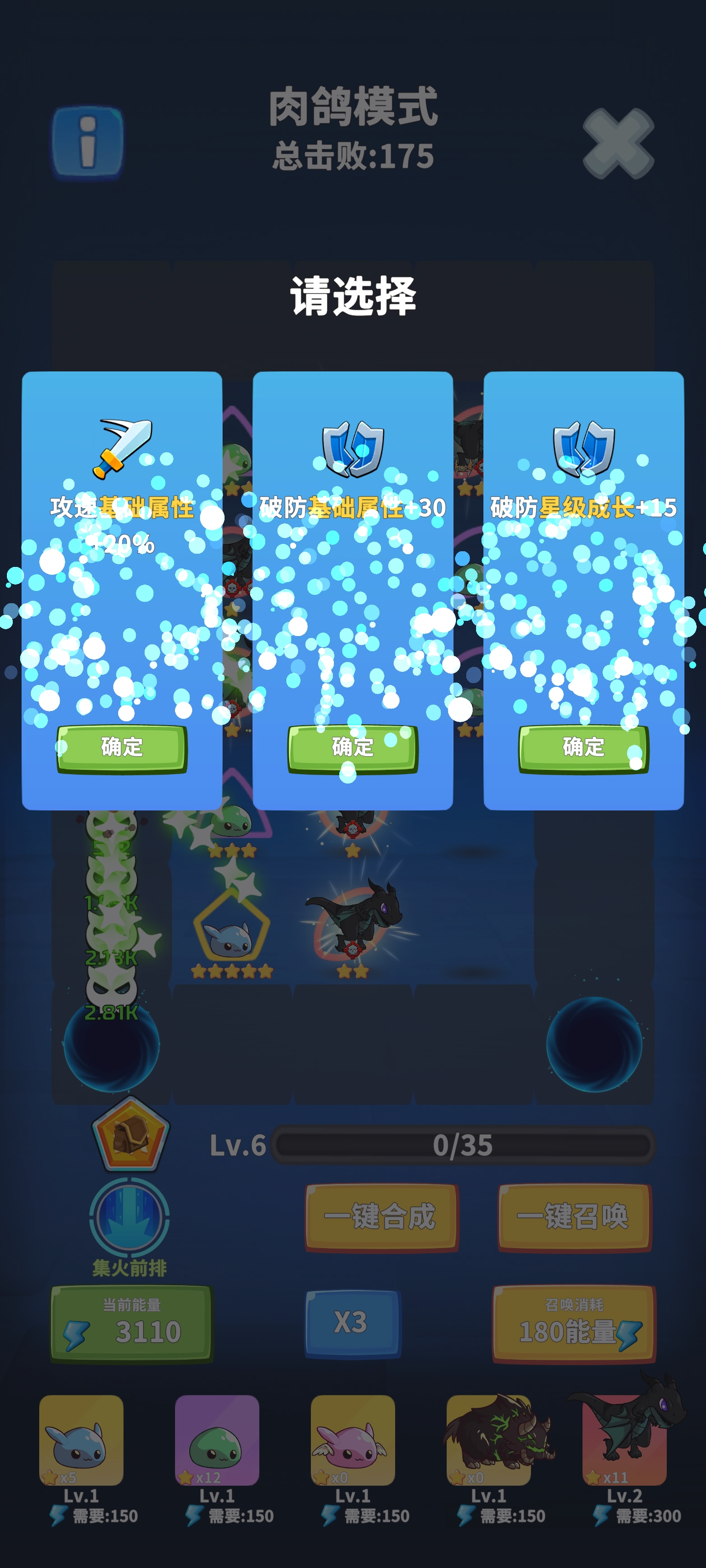Confirm the 攻速基础属性 +20% card
706x1568 pixels.
(122, 748)
